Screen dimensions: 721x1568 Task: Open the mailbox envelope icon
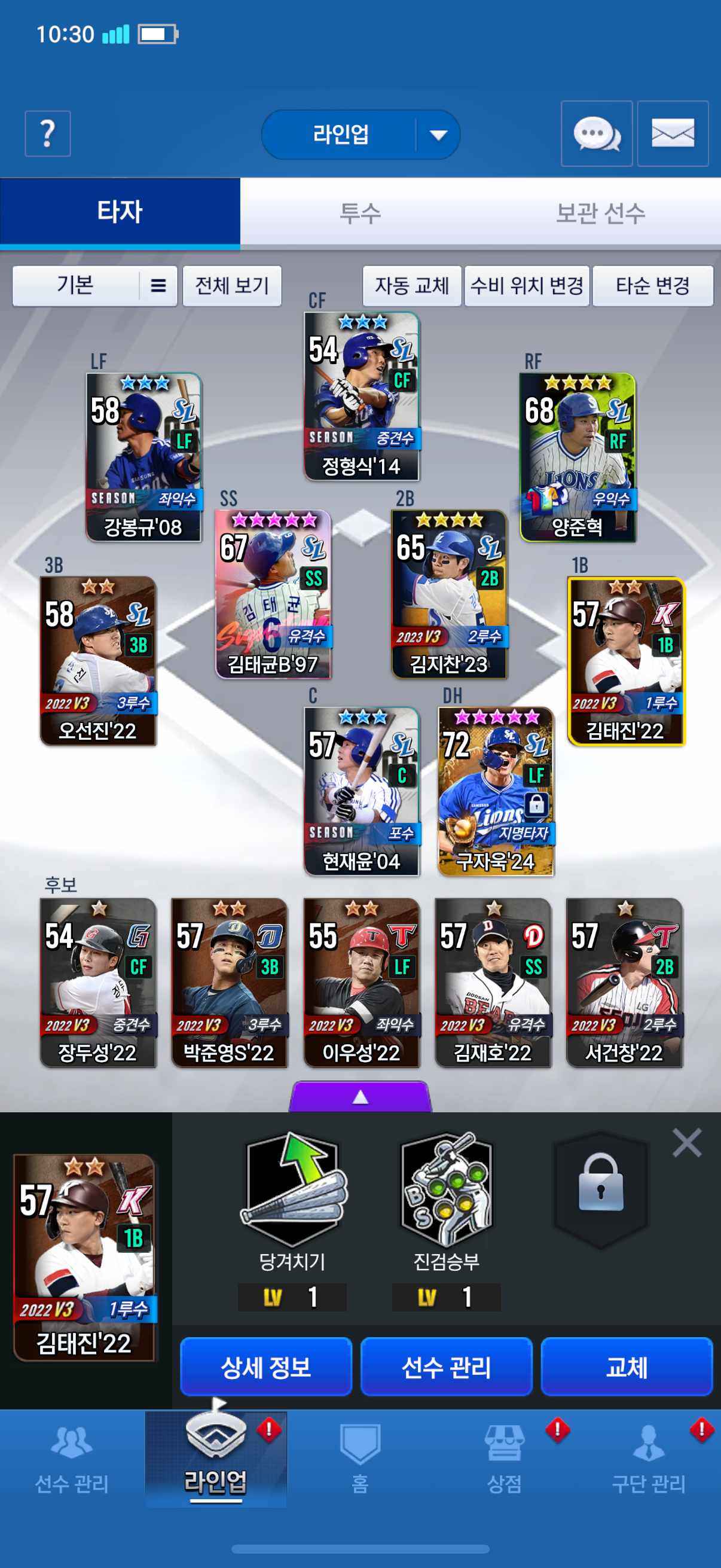pos(673,133)
